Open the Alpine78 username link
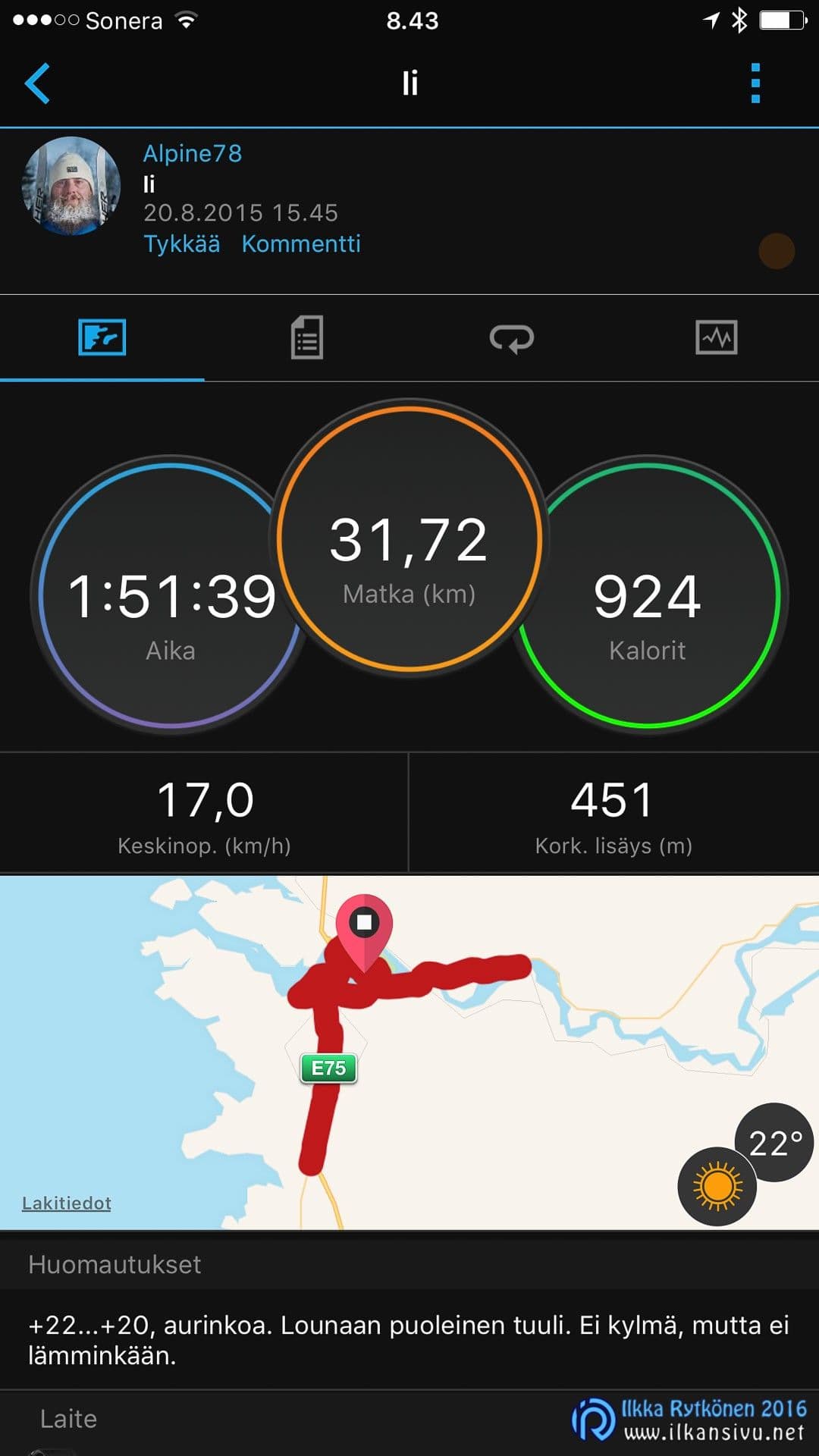The width and height of the screenshot is (819, 1456). (193, 153)
